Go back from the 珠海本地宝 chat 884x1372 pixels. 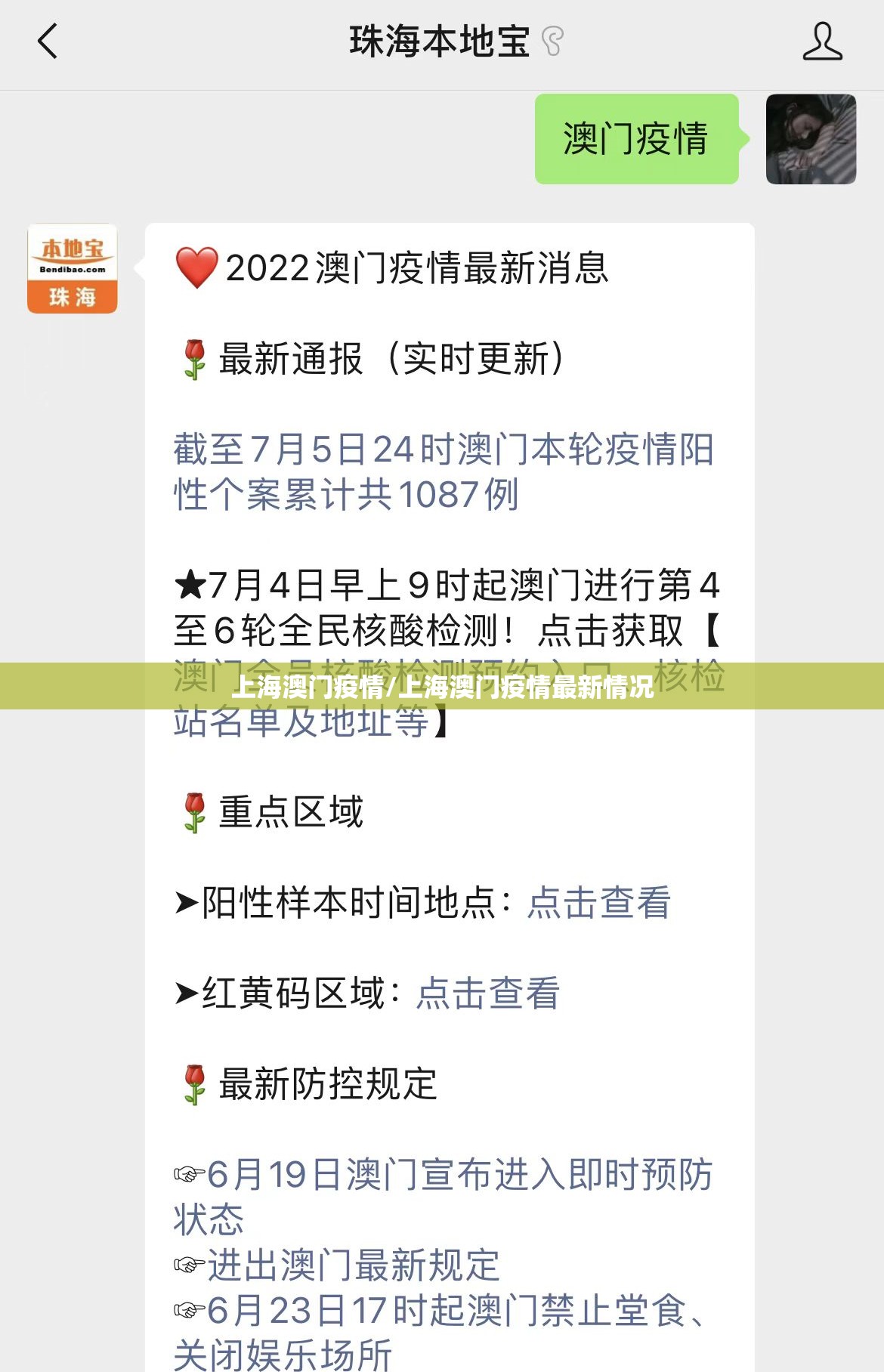[x=48, y=42]
